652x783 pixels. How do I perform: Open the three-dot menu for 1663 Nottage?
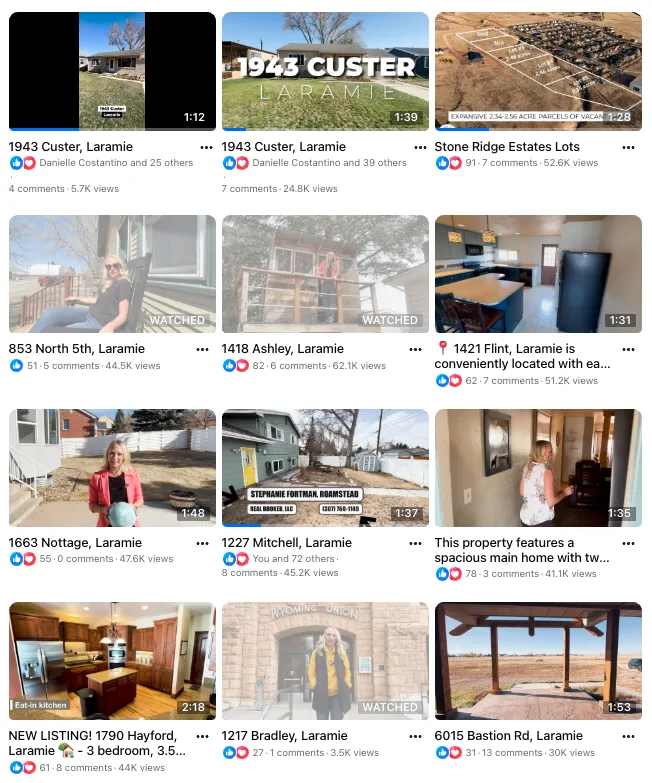[203, 543]
